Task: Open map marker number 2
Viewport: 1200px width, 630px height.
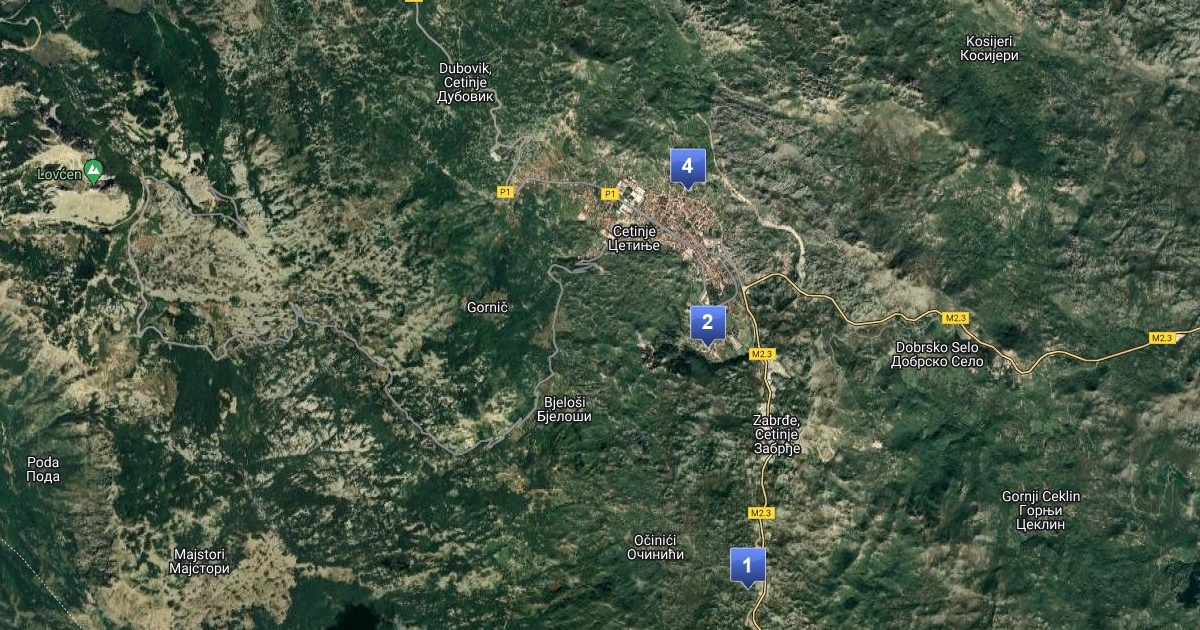Action: [x=708, y=323]
